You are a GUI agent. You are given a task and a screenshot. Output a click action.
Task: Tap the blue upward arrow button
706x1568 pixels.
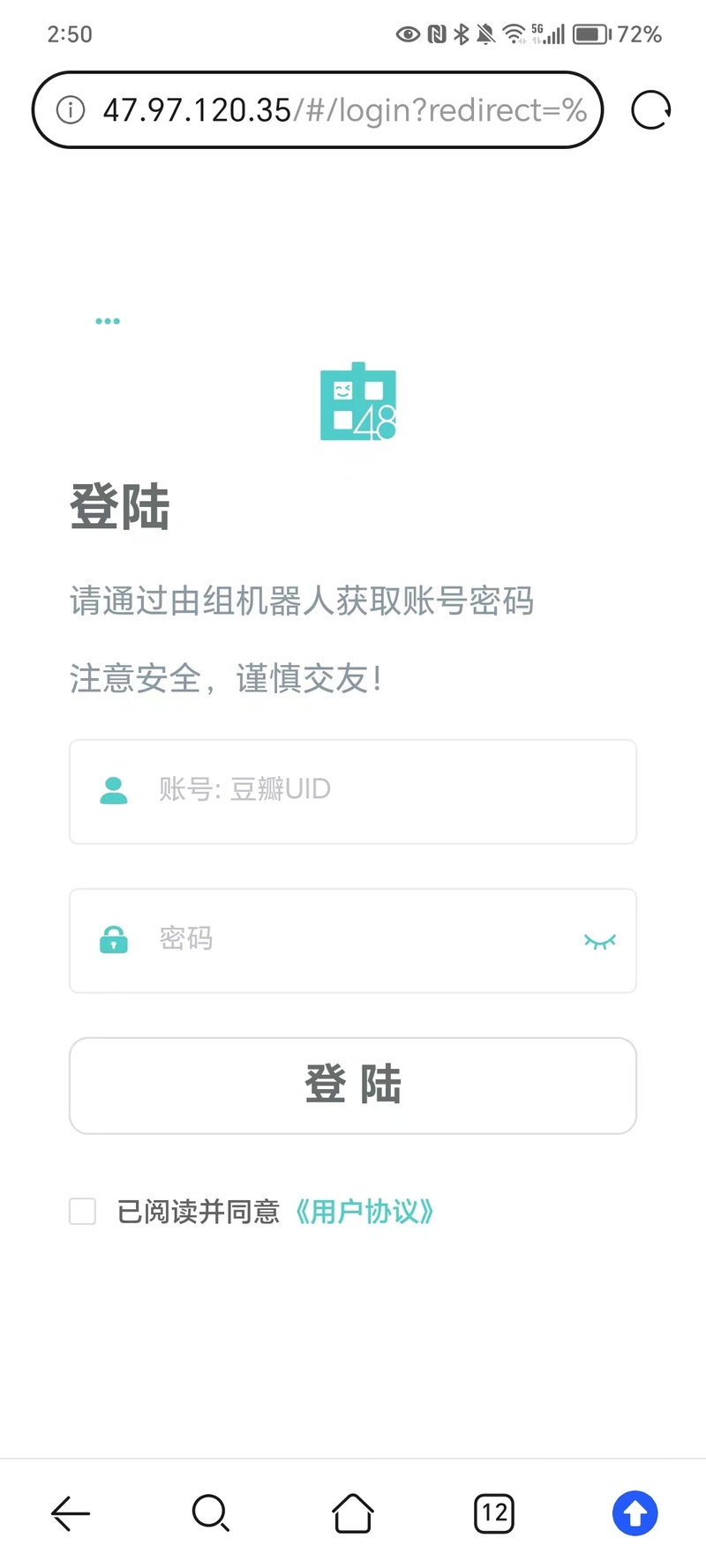click(x=635, y=1513)
